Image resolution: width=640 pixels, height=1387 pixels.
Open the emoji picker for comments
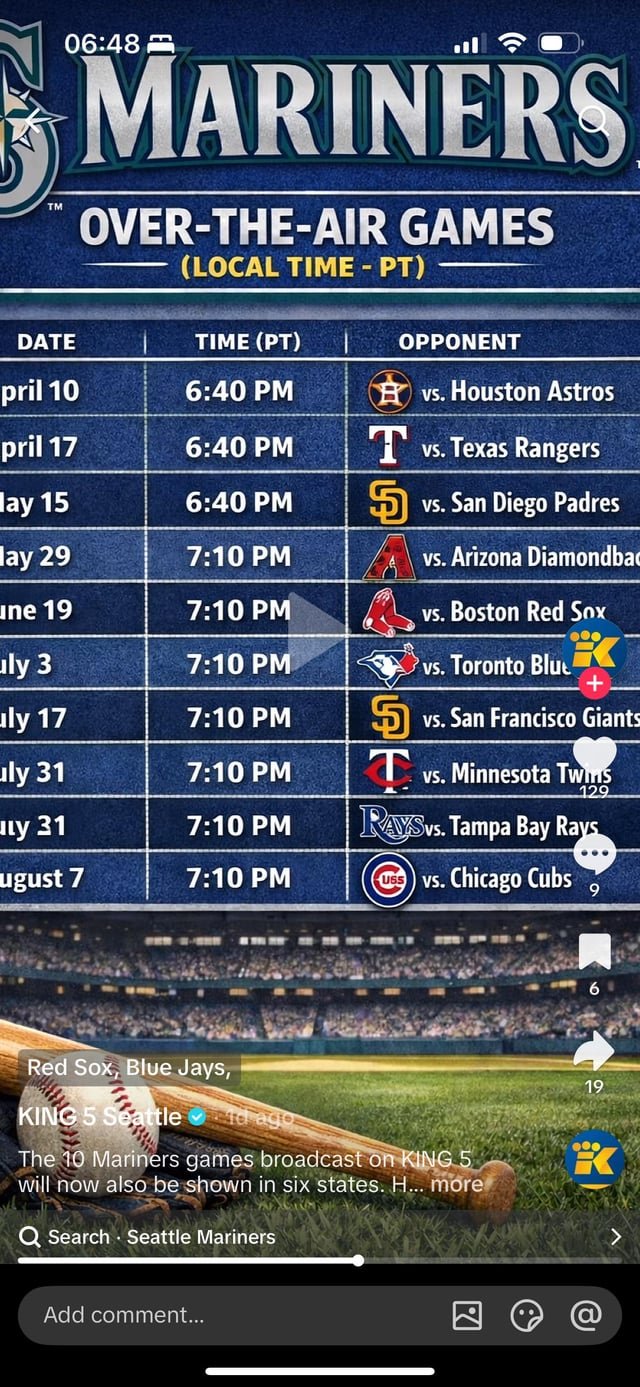click(x=526, y=1316)
